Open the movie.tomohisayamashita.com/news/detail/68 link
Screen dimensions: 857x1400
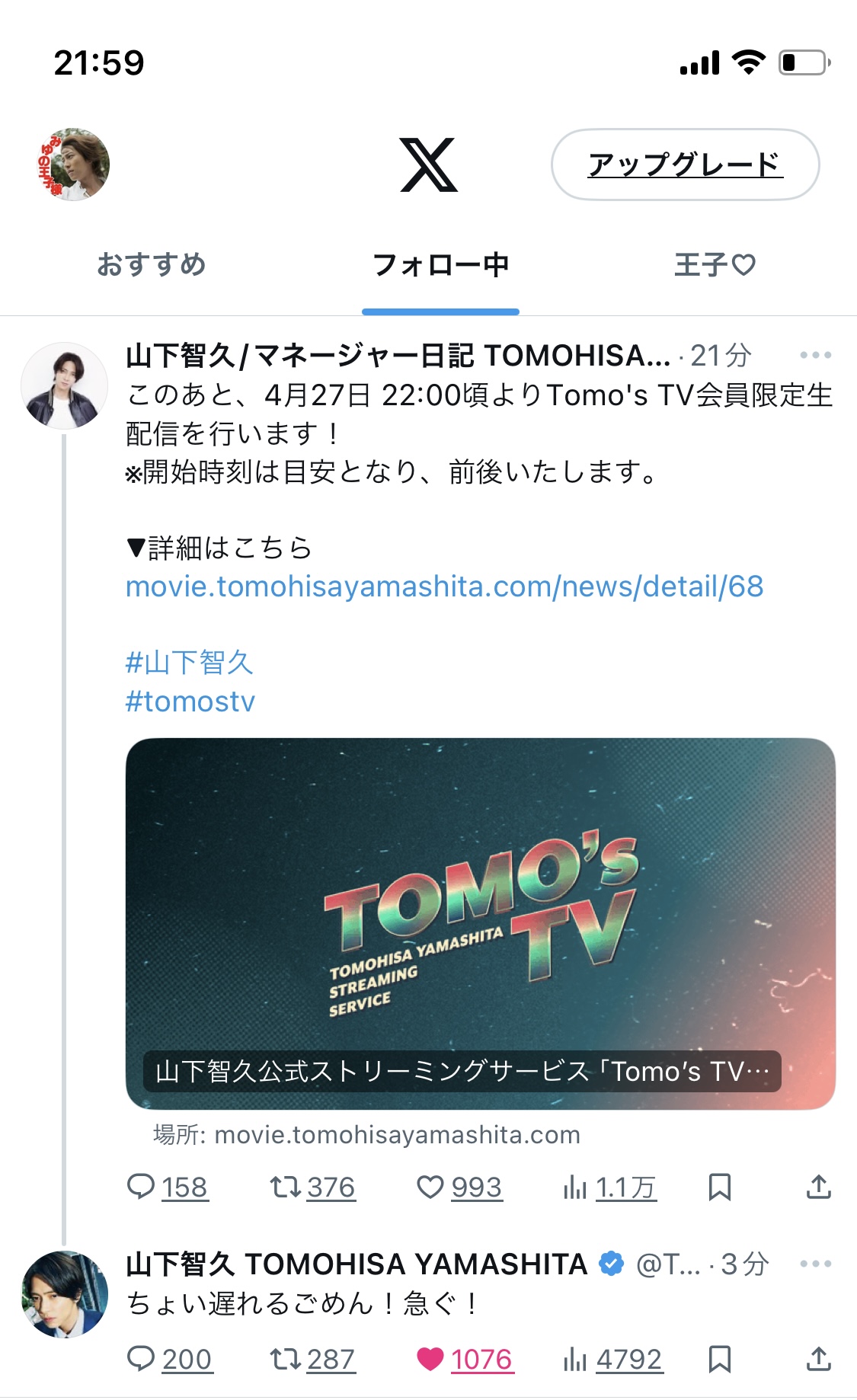click(444, 587)
